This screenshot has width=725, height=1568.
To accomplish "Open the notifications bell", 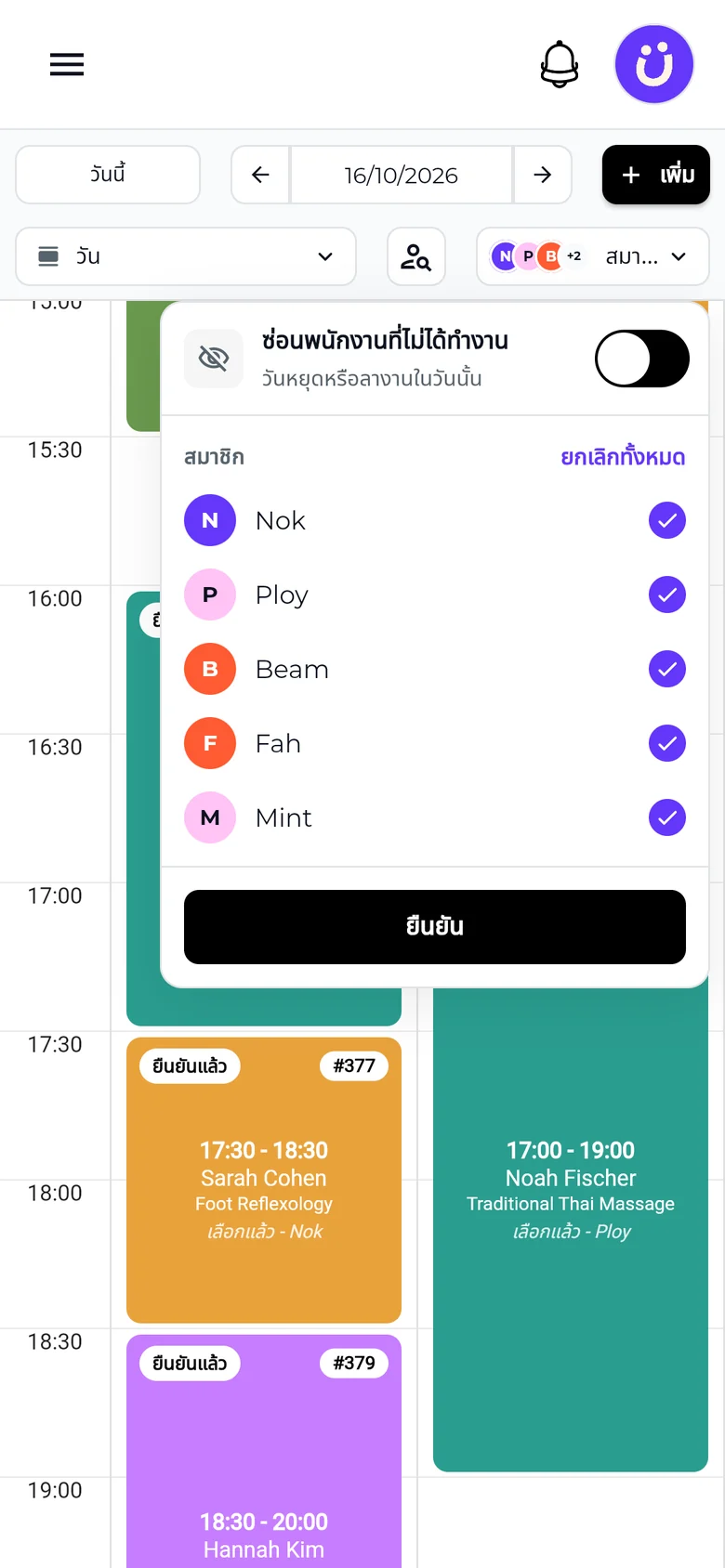I will [560, 64].
